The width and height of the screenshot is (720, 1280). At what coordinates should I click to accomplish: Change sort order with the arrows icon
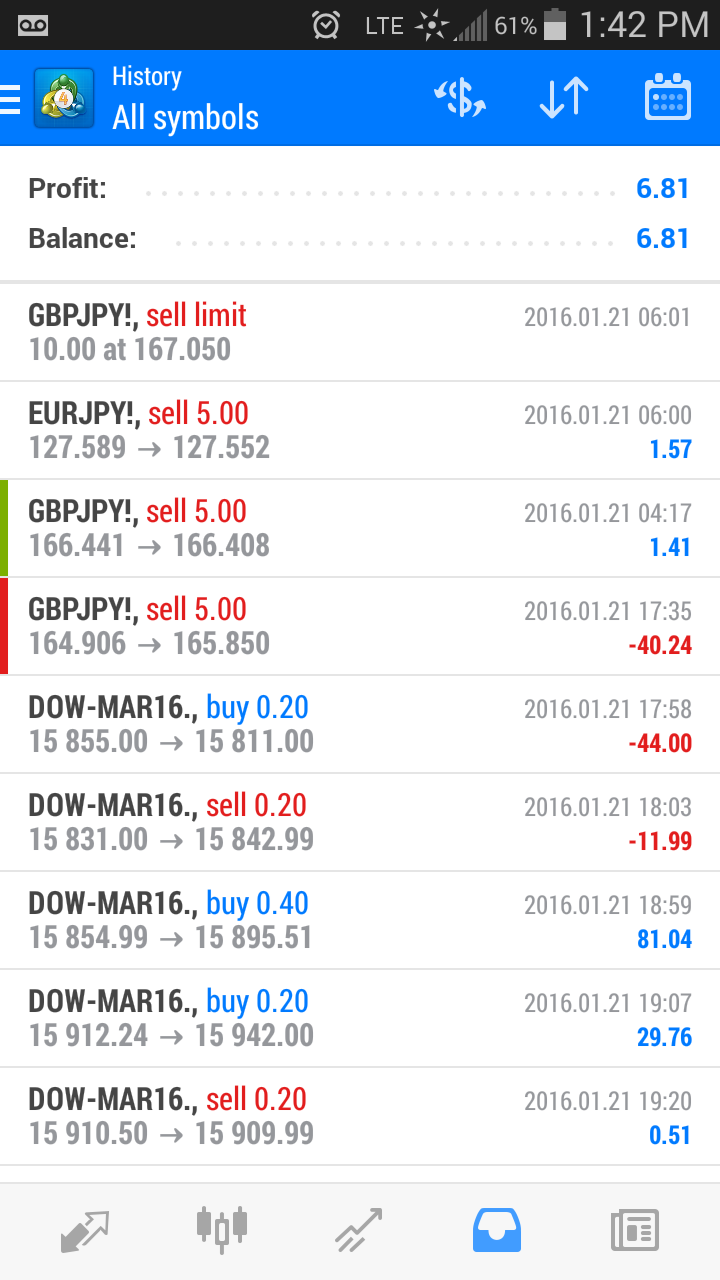pyautogui.click(x=563, y=99)
